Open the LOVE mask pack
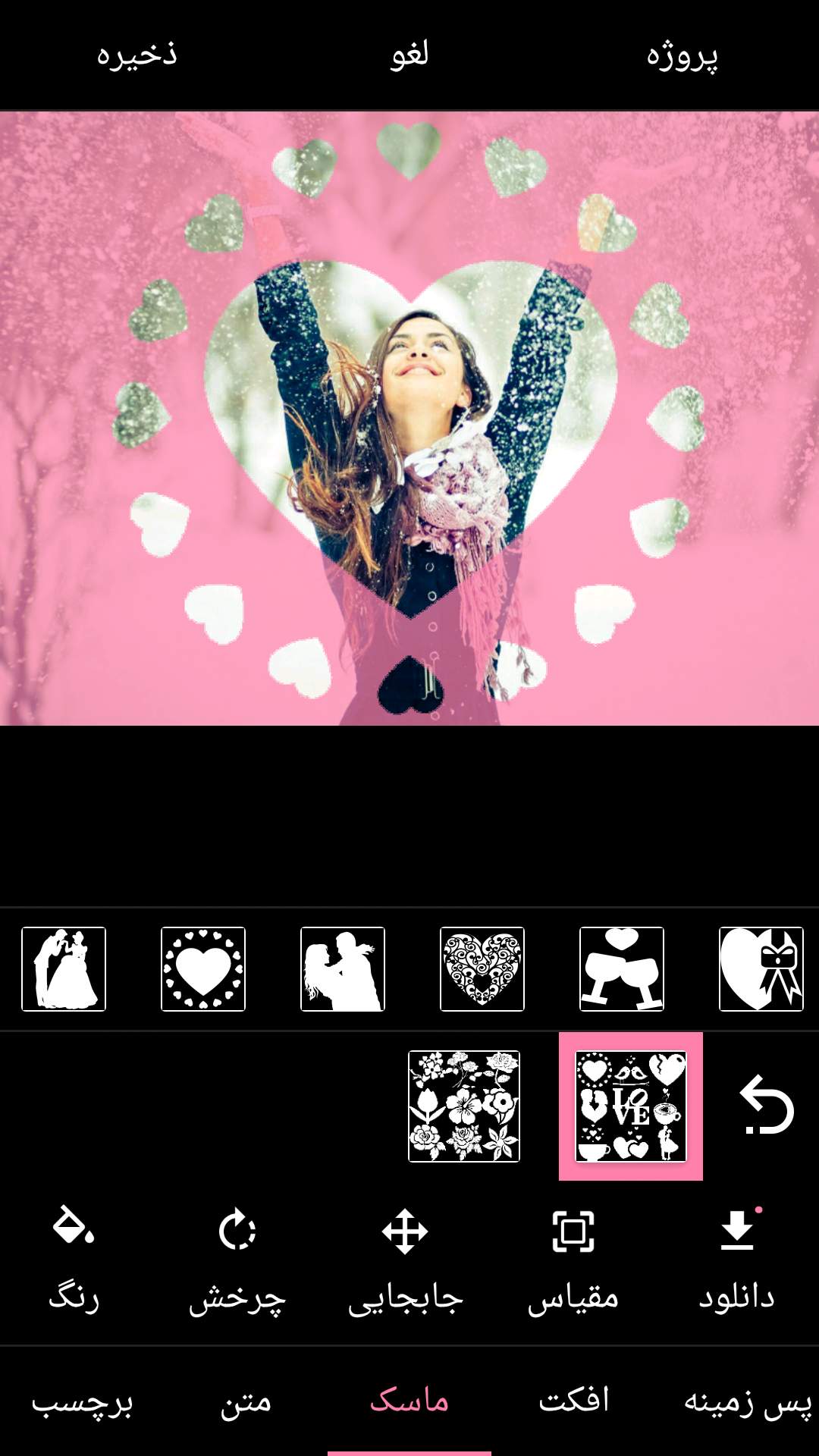 click(x=631, y=1106)
